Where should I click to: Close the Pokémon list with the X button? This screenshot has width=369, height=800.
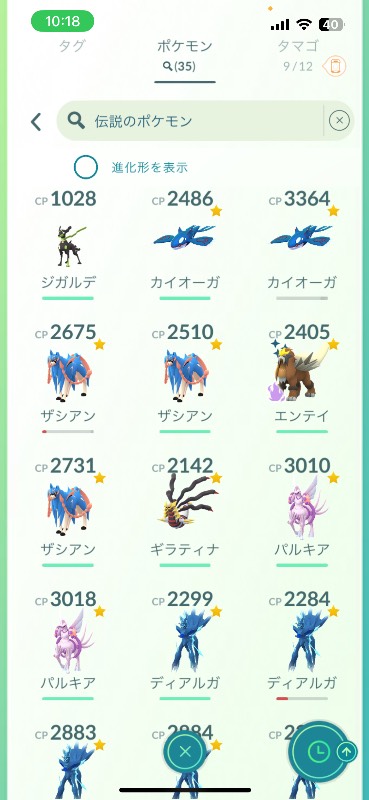[x=185, y=752]
